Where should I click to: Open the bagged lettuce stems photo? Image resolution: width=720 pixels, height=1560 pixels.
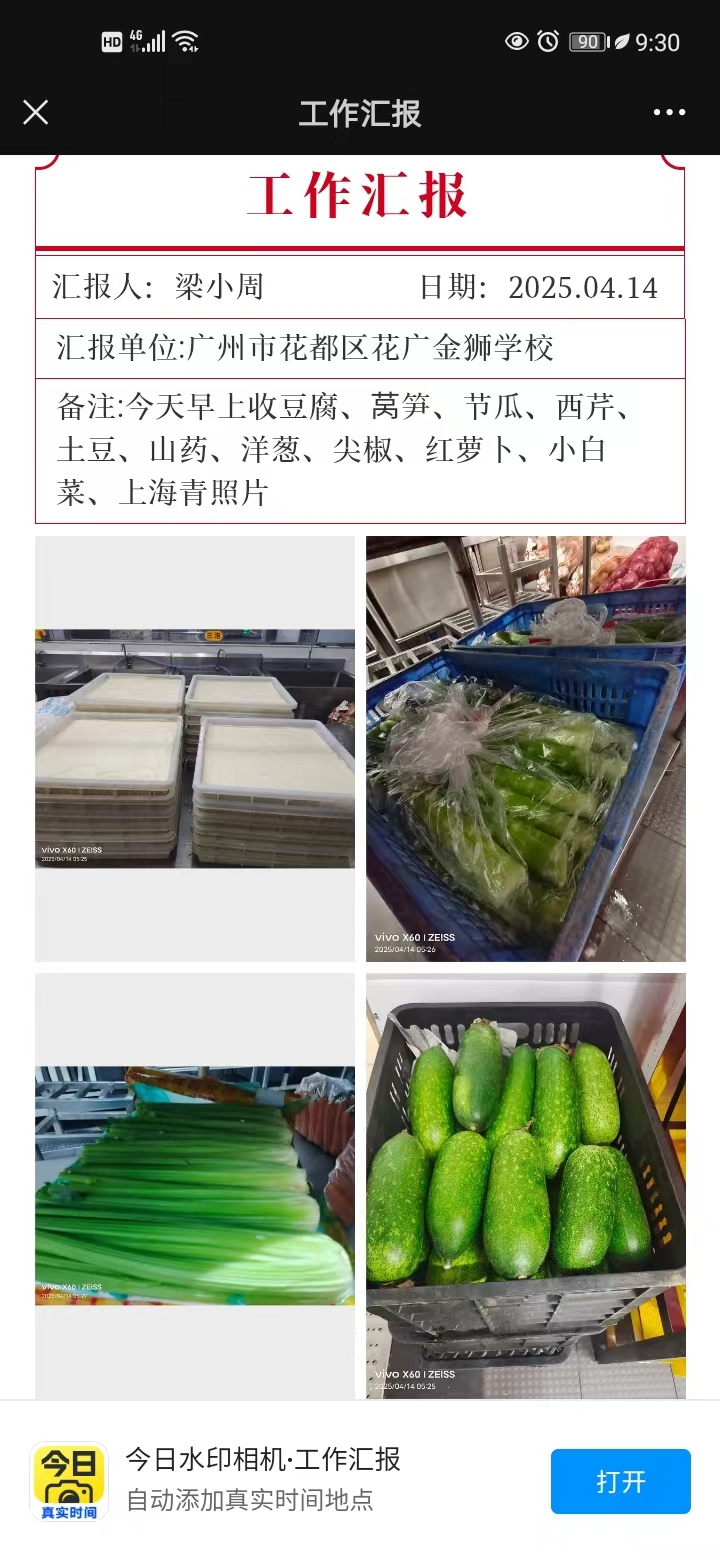coord(525,749)
